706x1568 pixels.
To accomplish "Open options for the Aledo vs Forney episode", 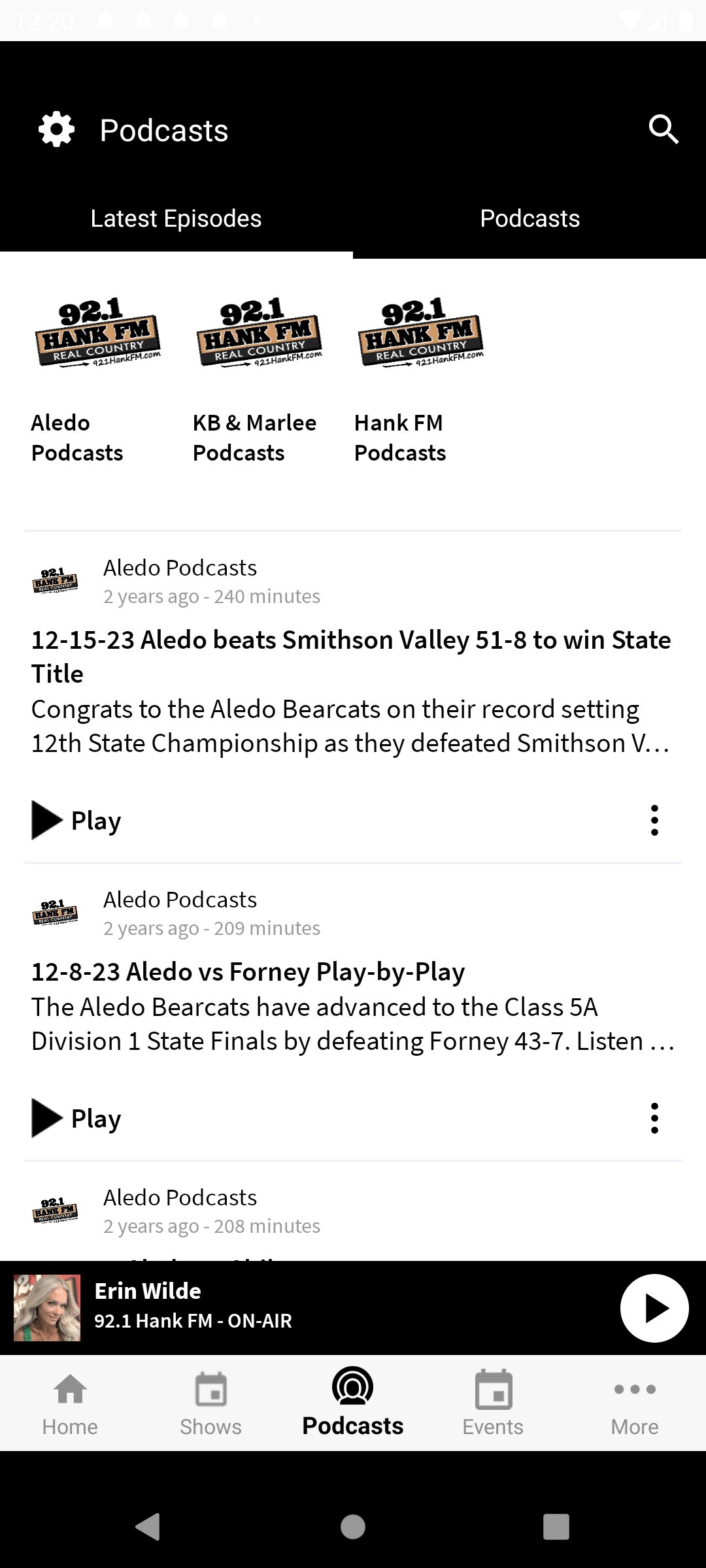I will pyautogui.click(x=654, y=1119).
